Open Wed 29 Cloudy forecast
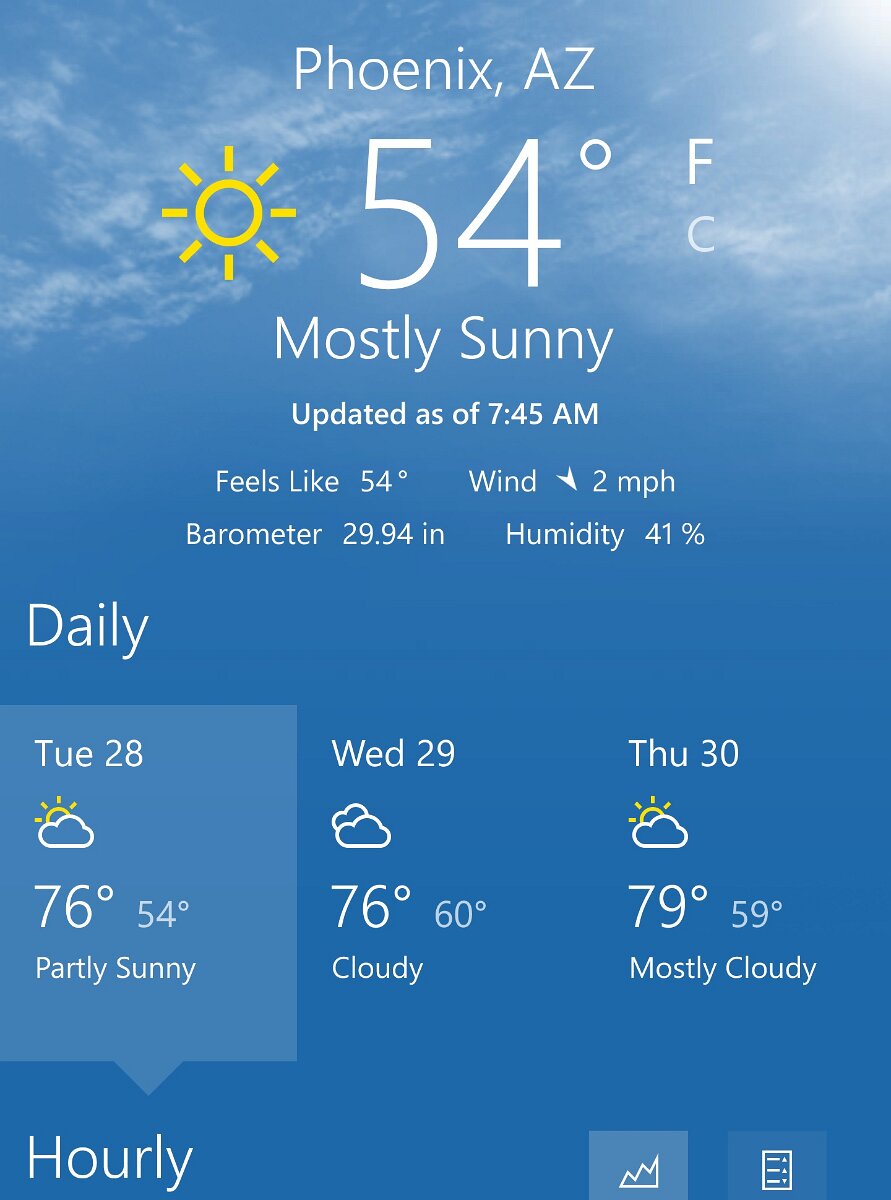891x1200 pixels. click(x=445, y=880)
